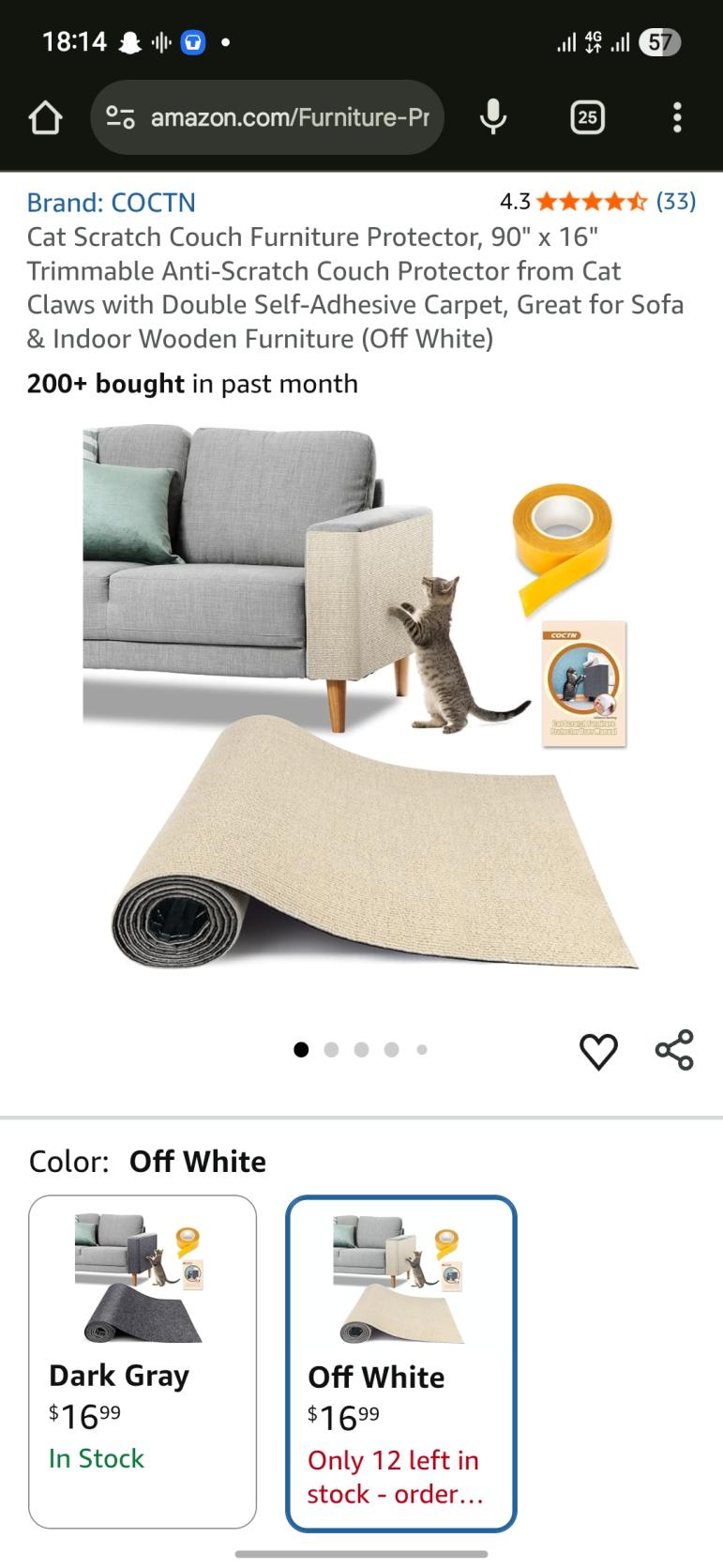Open the browser overflow menu
The image size is (723, 1568).
click(677, 117)
